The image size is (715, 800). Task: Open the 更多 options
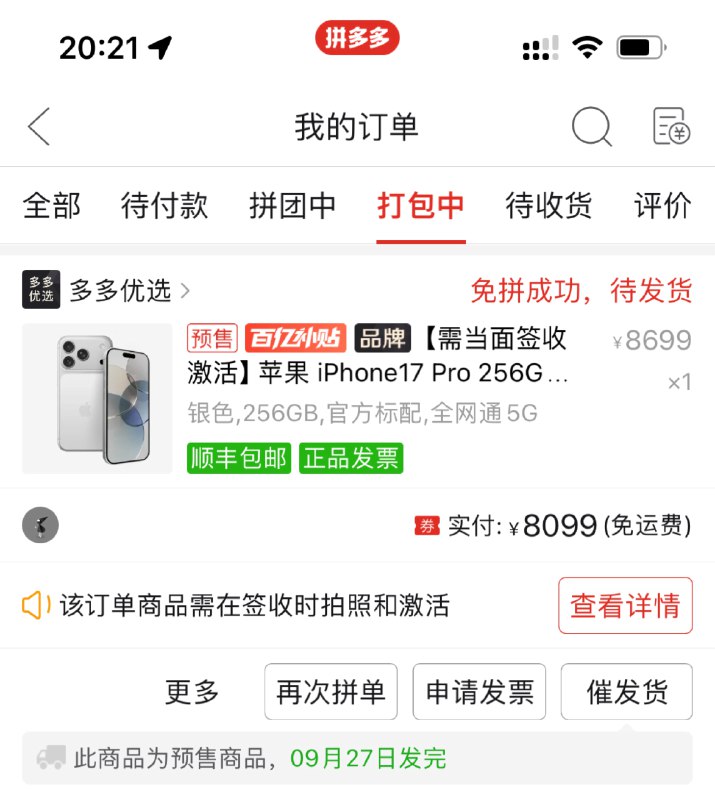192,692
